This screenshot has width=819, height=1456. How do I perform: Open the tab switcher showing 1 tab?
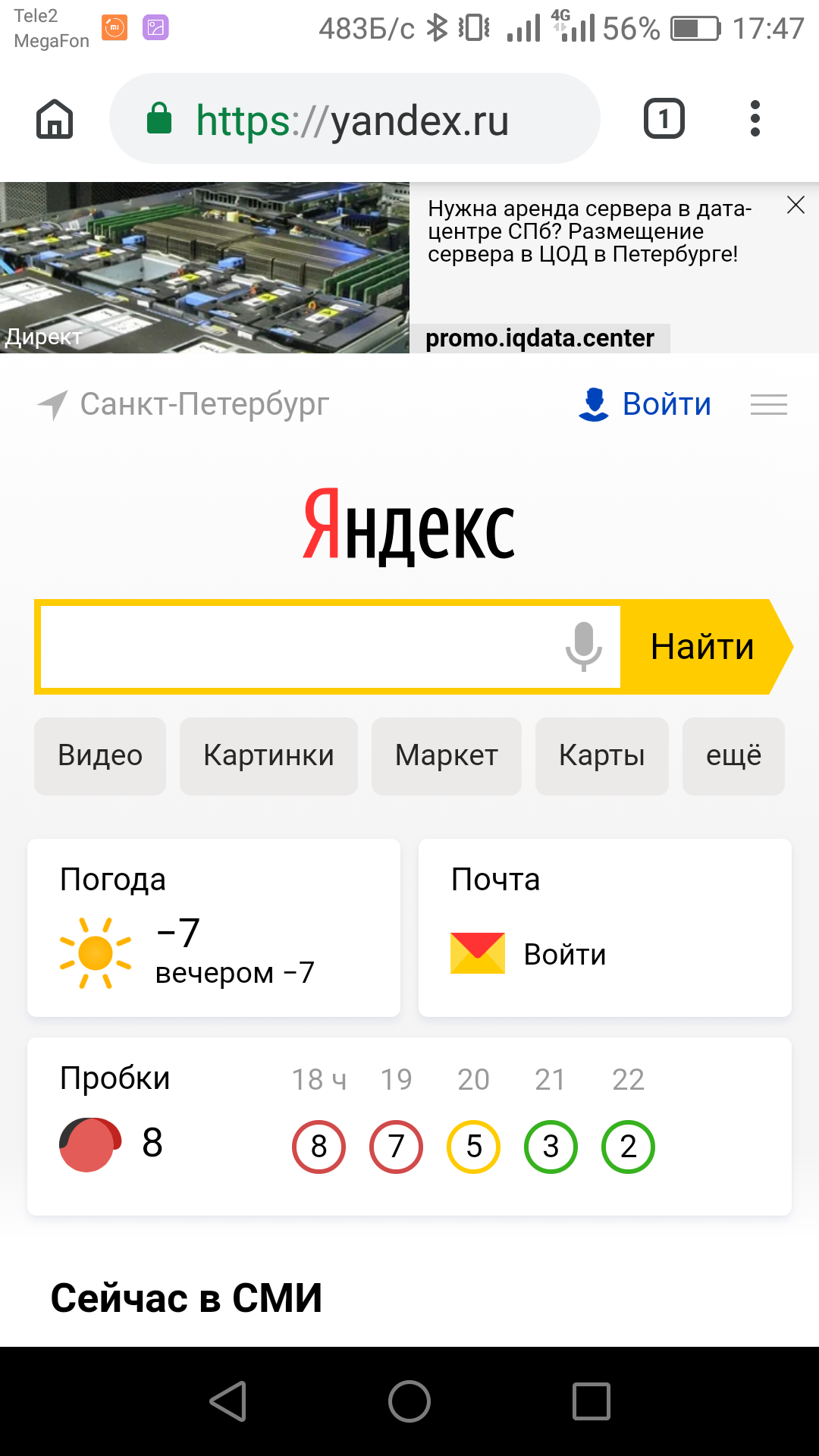point(664,119)
